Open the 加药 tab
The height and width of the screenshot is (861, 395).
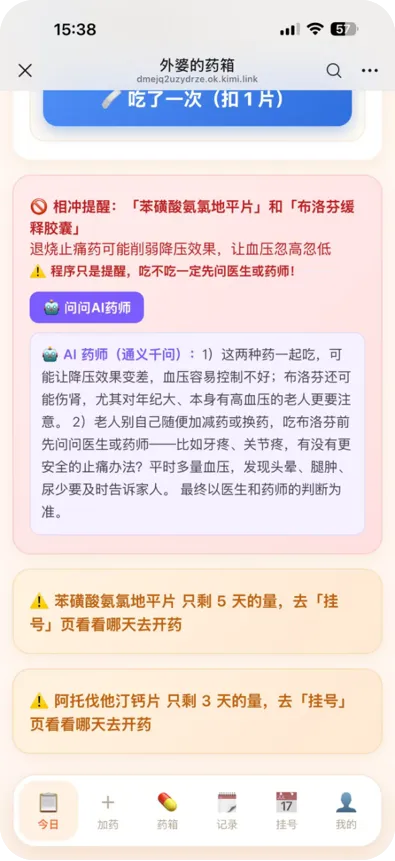point(108,810)
